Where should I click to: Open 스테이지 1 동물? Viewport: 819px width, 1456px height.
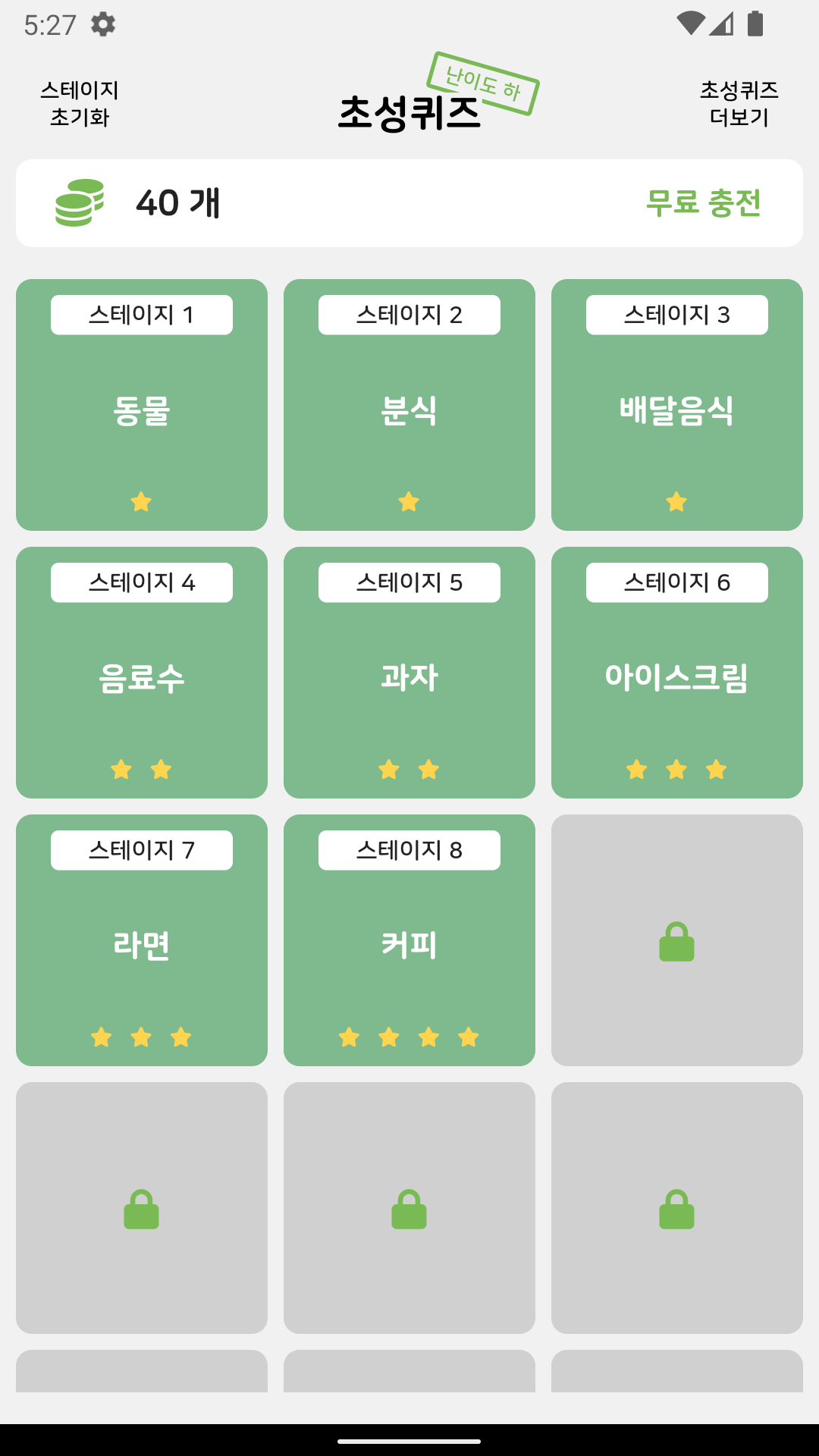point(142,405)
